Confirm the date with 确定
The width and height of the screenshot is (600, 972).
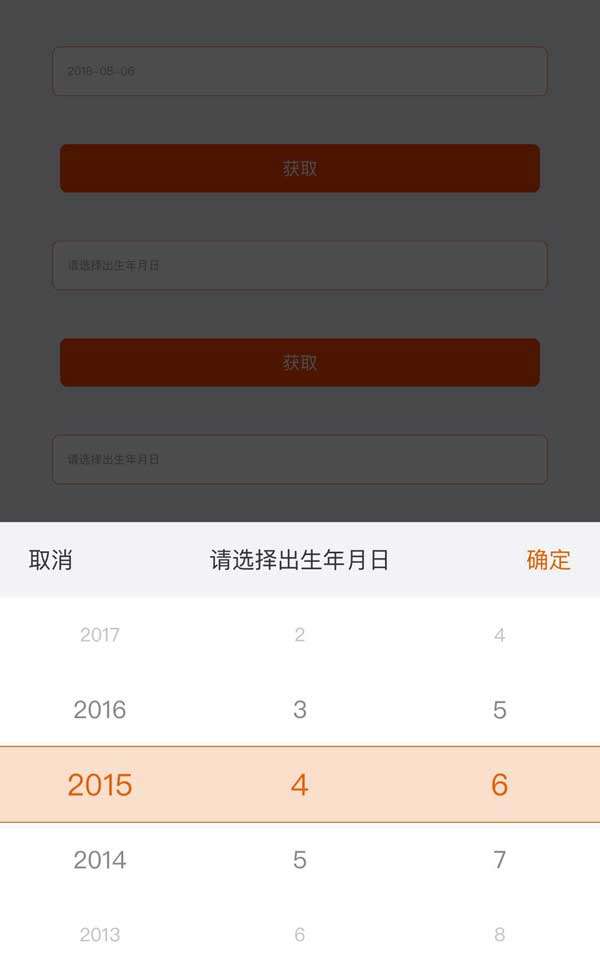point(548,560)
